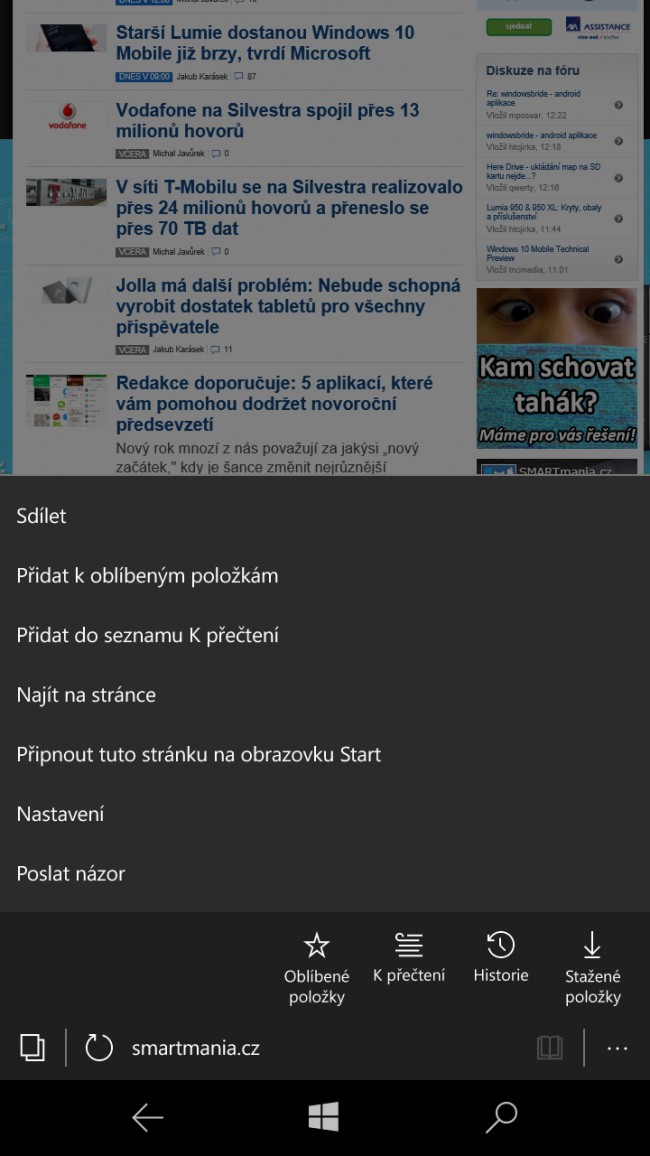This screenshot has width=650, height=1156.
Task: Reload the page with refresh icon
Action: click(x=99, y=1048)
